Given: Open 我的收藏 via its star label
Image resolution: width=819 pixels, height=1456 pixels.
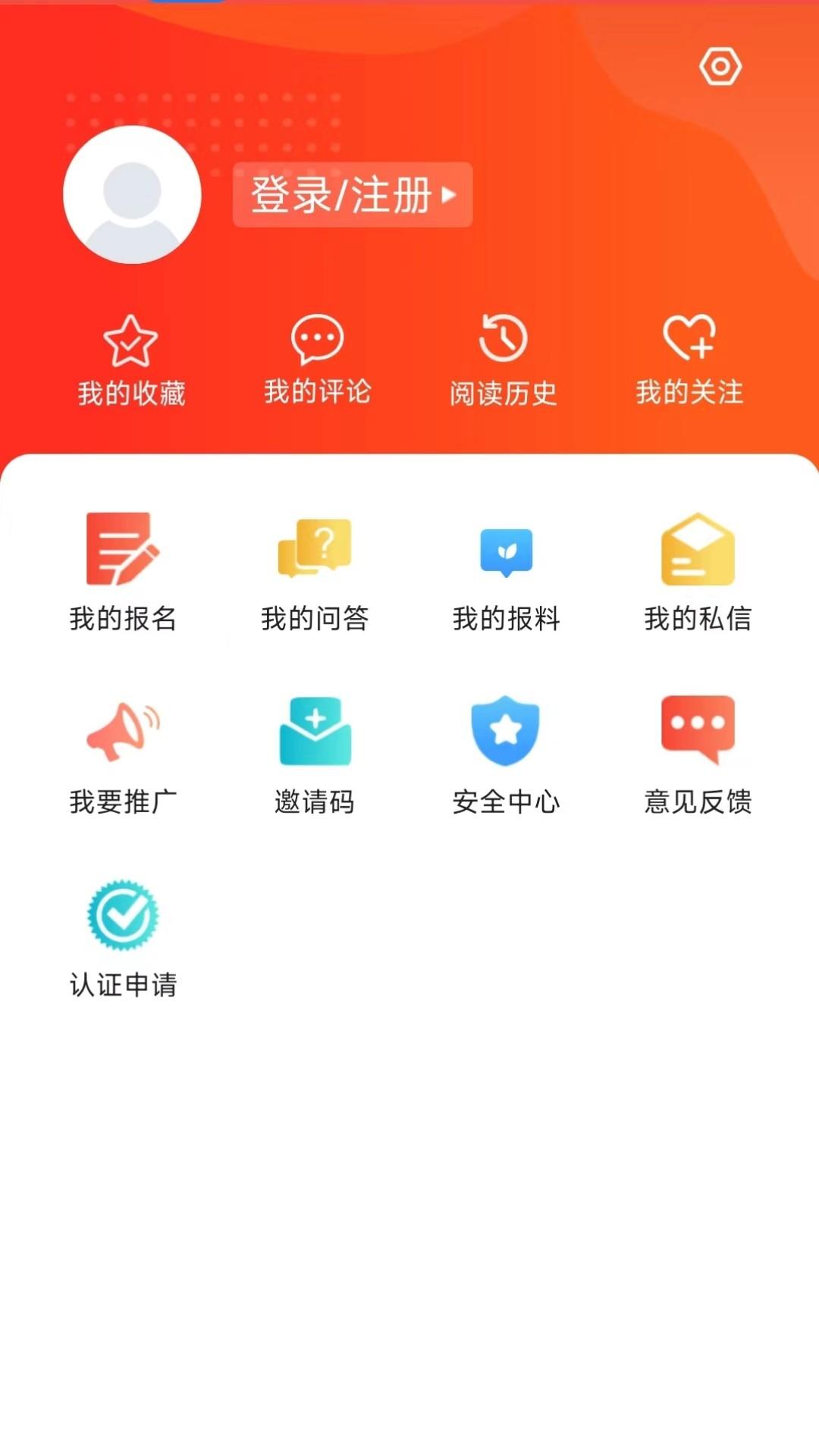Looking at the screenshot, I should (x=132, y=392).
